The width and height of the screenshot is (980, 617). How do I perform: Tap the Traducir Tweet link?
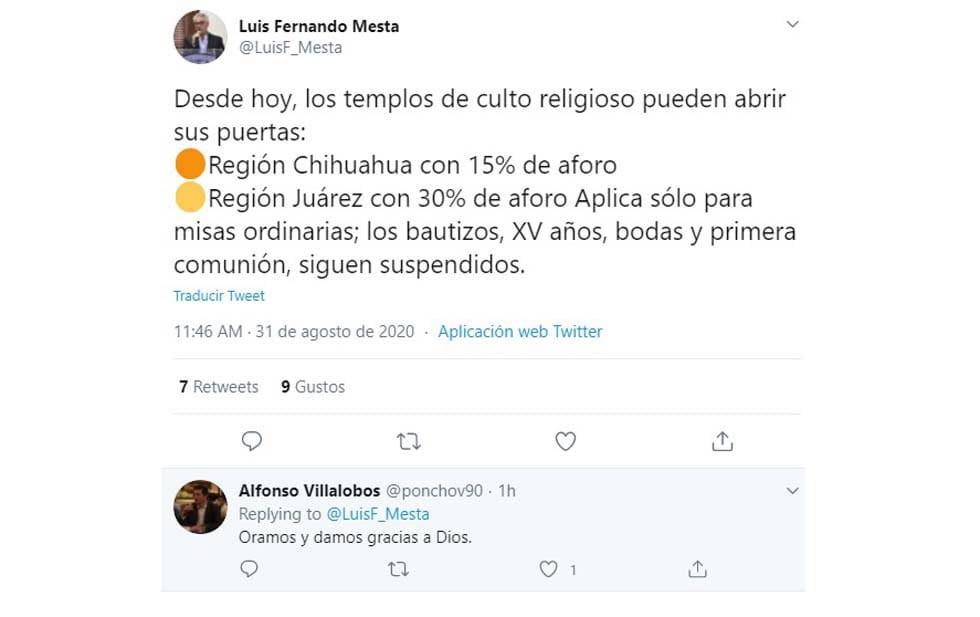[x=219, y=296]
